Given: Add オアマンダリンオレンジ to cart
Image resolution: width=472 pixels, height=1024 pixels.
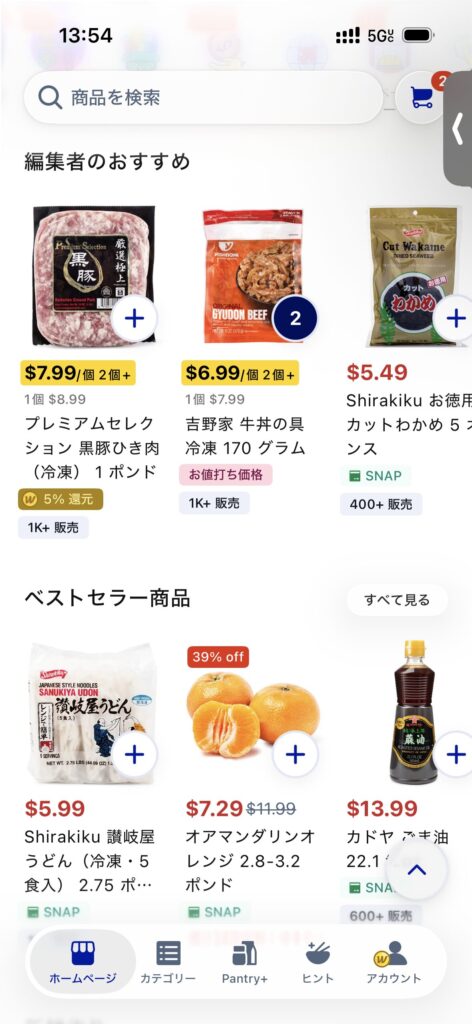Looking at the screenshot, I should 295,755.
